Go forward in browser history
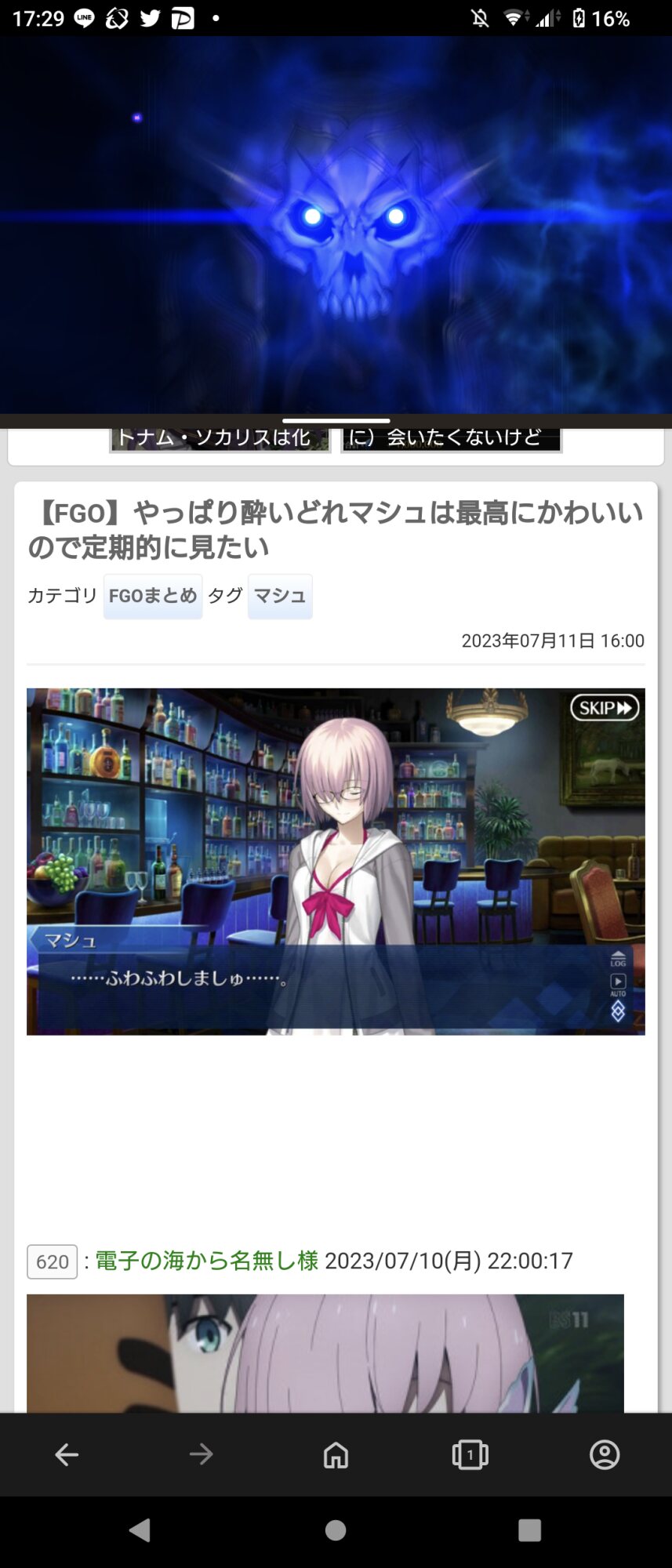Image resolution: width=672 pixels, height=1568 pixels. pos(202,1455)
